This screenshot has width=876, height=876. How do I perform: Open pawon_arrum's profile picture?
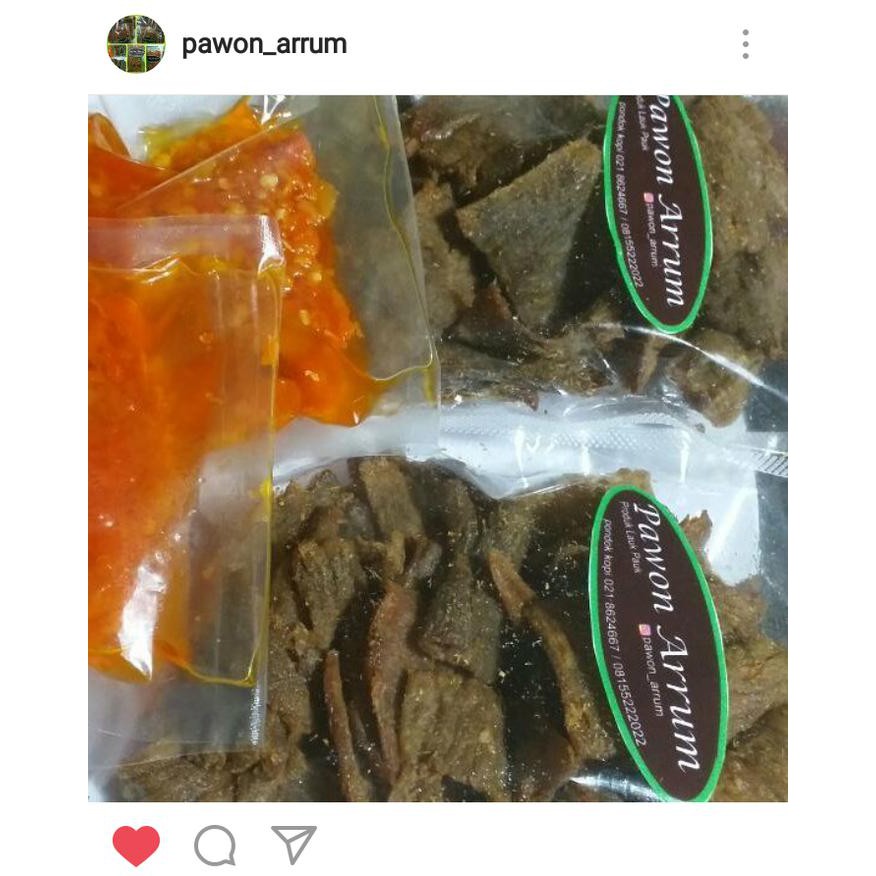(136, 44)
